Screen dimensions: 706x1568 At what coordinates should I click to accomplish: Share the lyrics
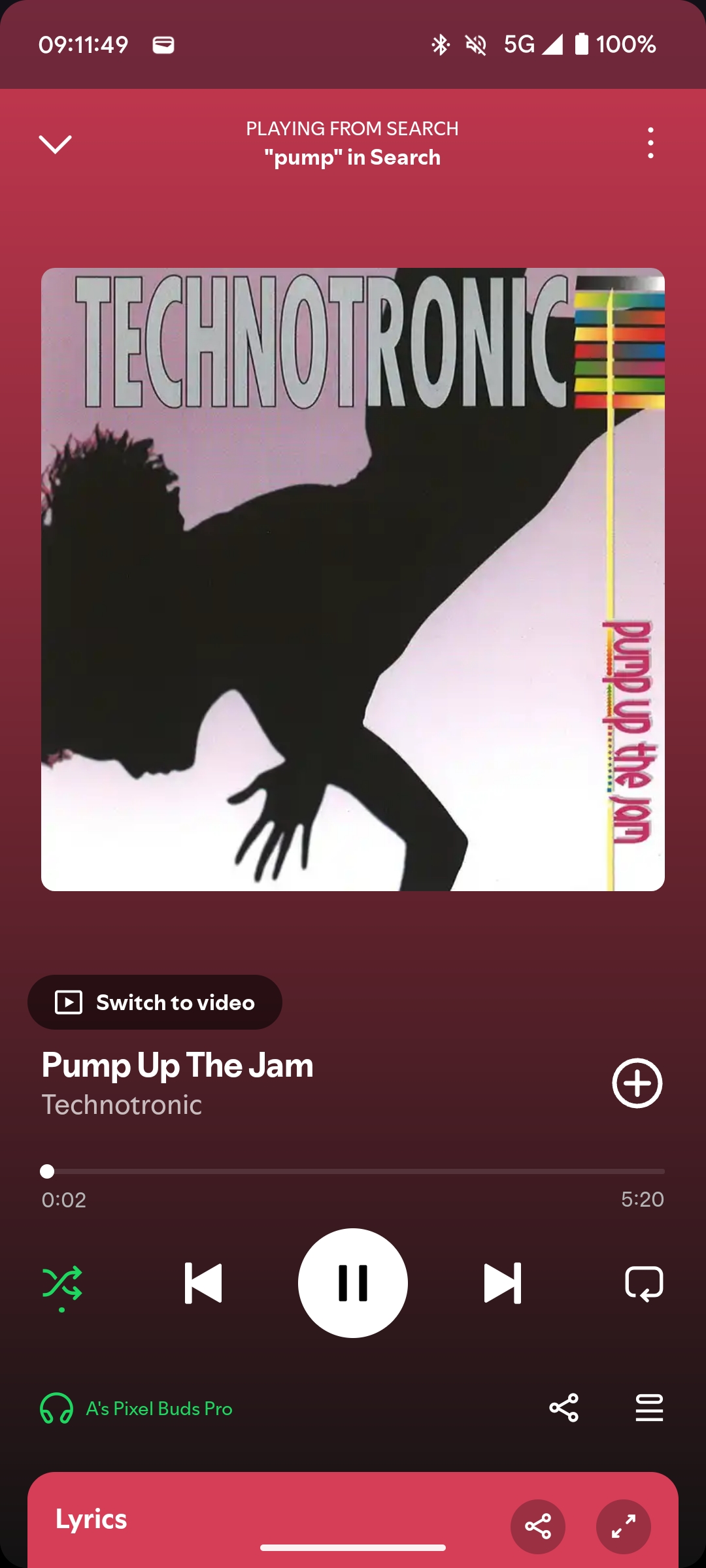coord(538,1527)
